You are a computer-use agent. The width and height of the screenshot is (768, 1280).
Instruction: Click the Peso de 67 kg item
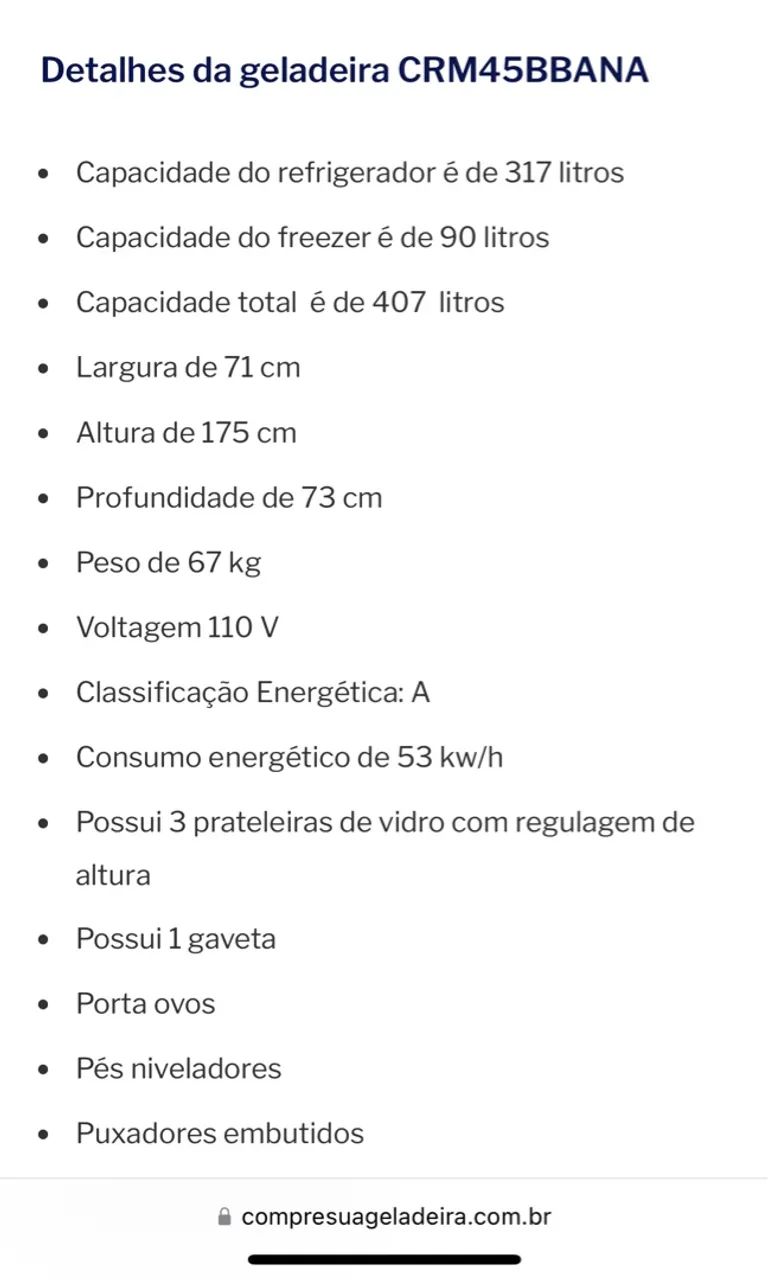pos(168,562)
